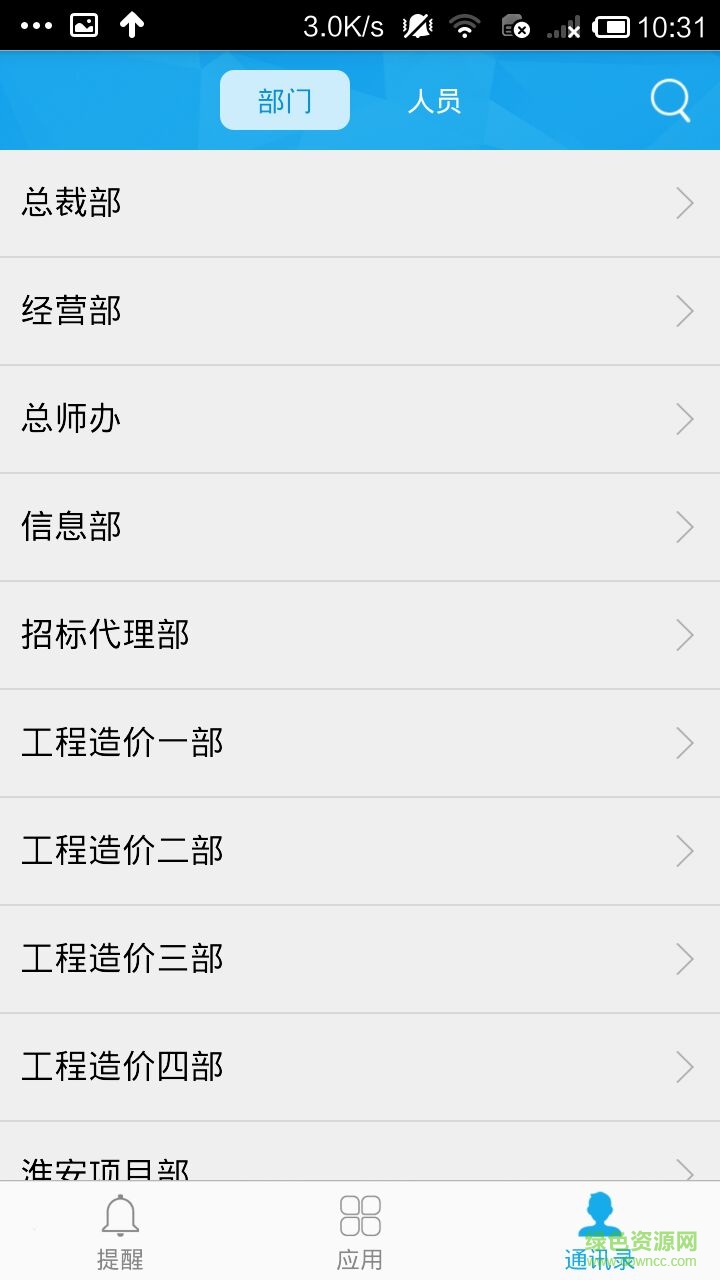Image resolution: width=720 pixels, height=1280 pixels.
Task: Open the 工程造价一部 department
Action: [360, 743]
